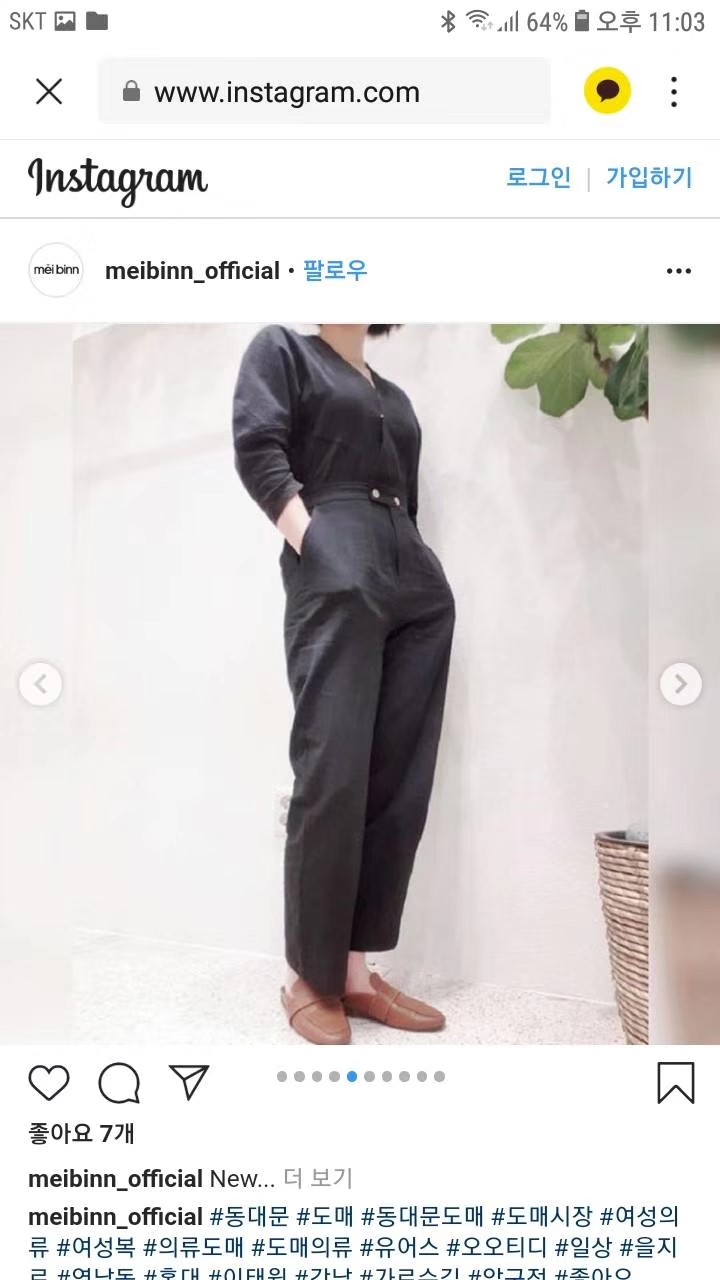
Task: Select the 가입하기 sign-up link
Action: (x=649, y=178)
